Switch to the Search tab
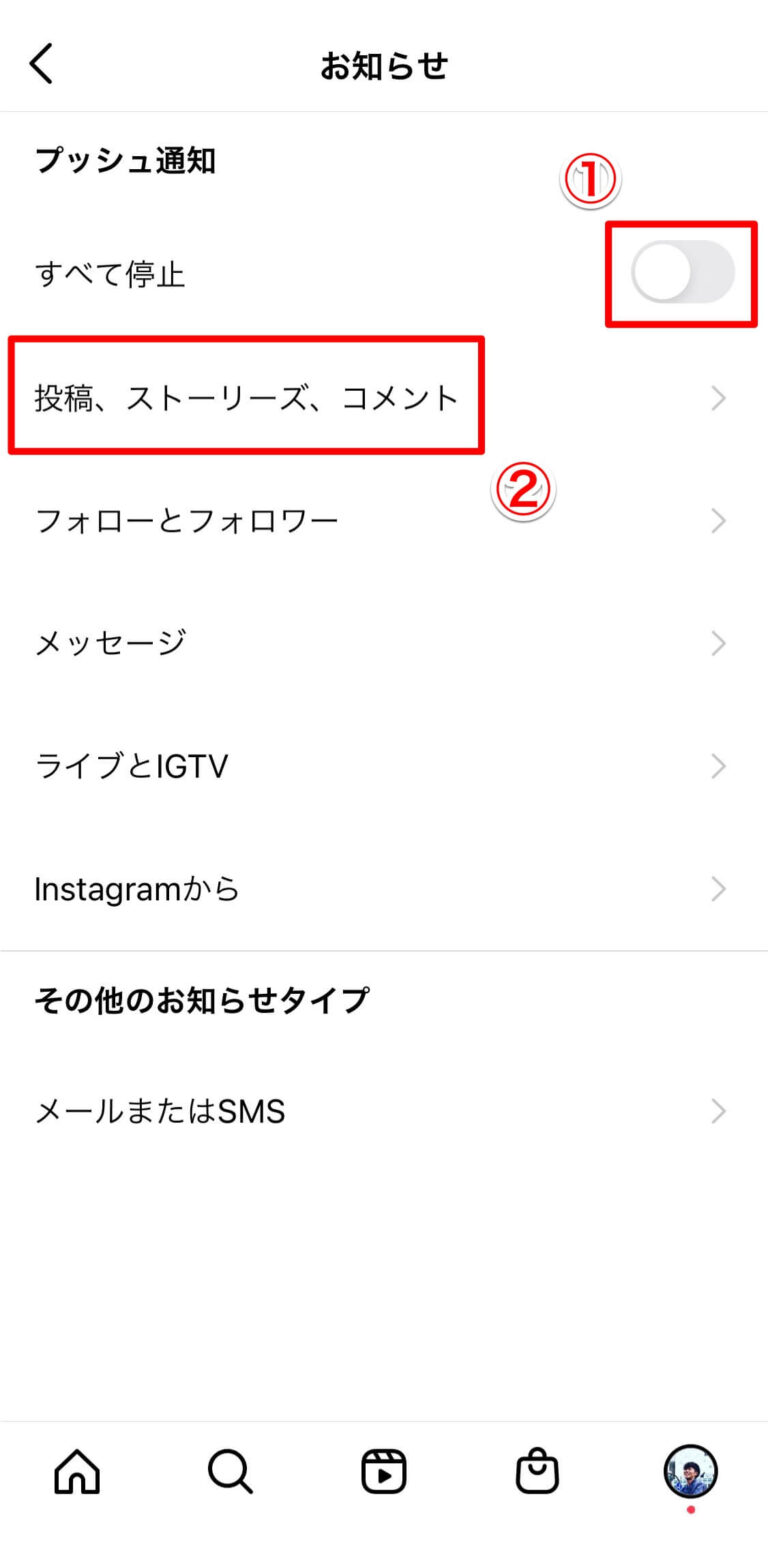 (231, 1472)
